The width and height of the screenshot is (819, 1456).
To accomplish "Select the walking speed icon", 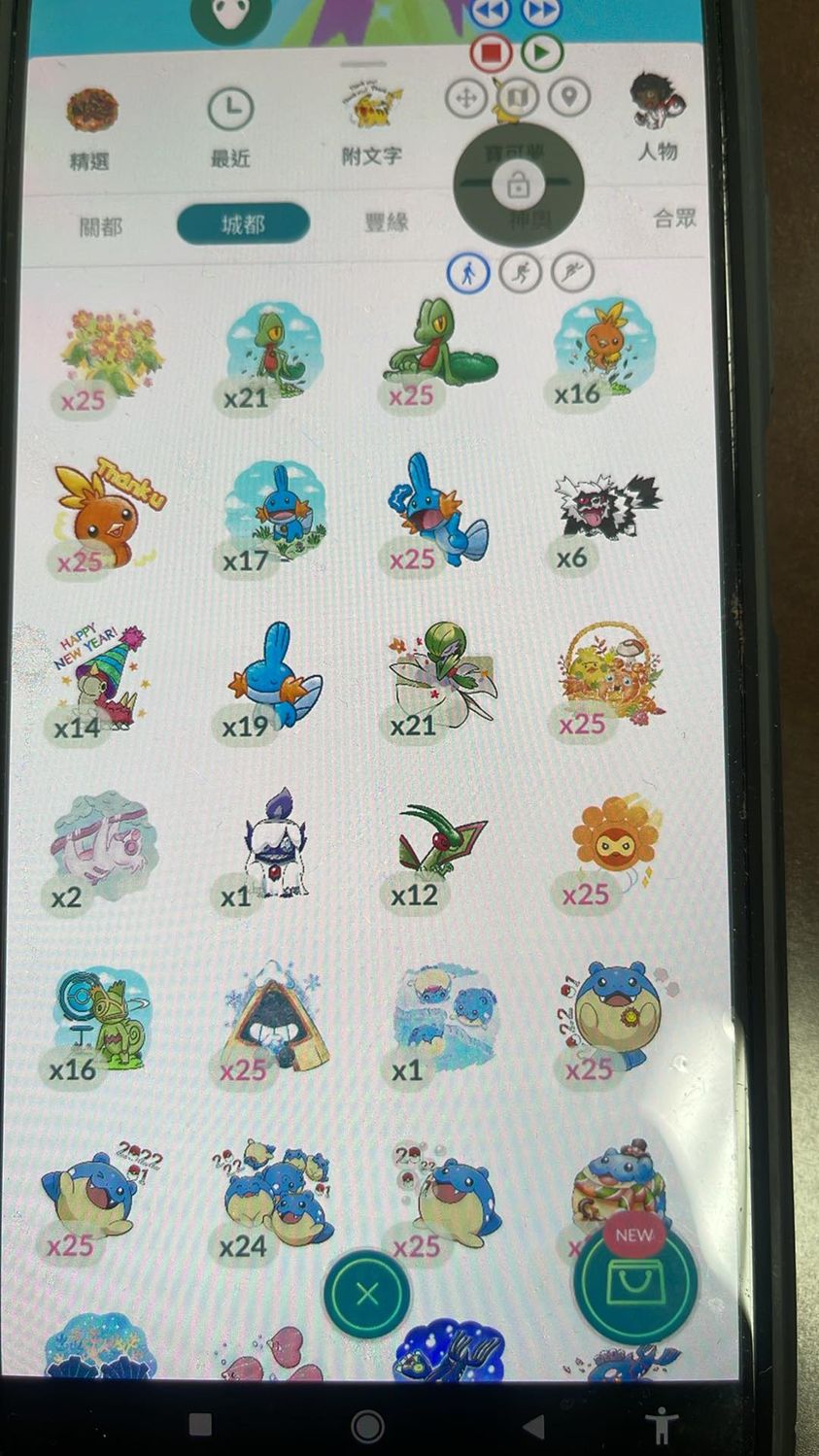I will [467, 273].
